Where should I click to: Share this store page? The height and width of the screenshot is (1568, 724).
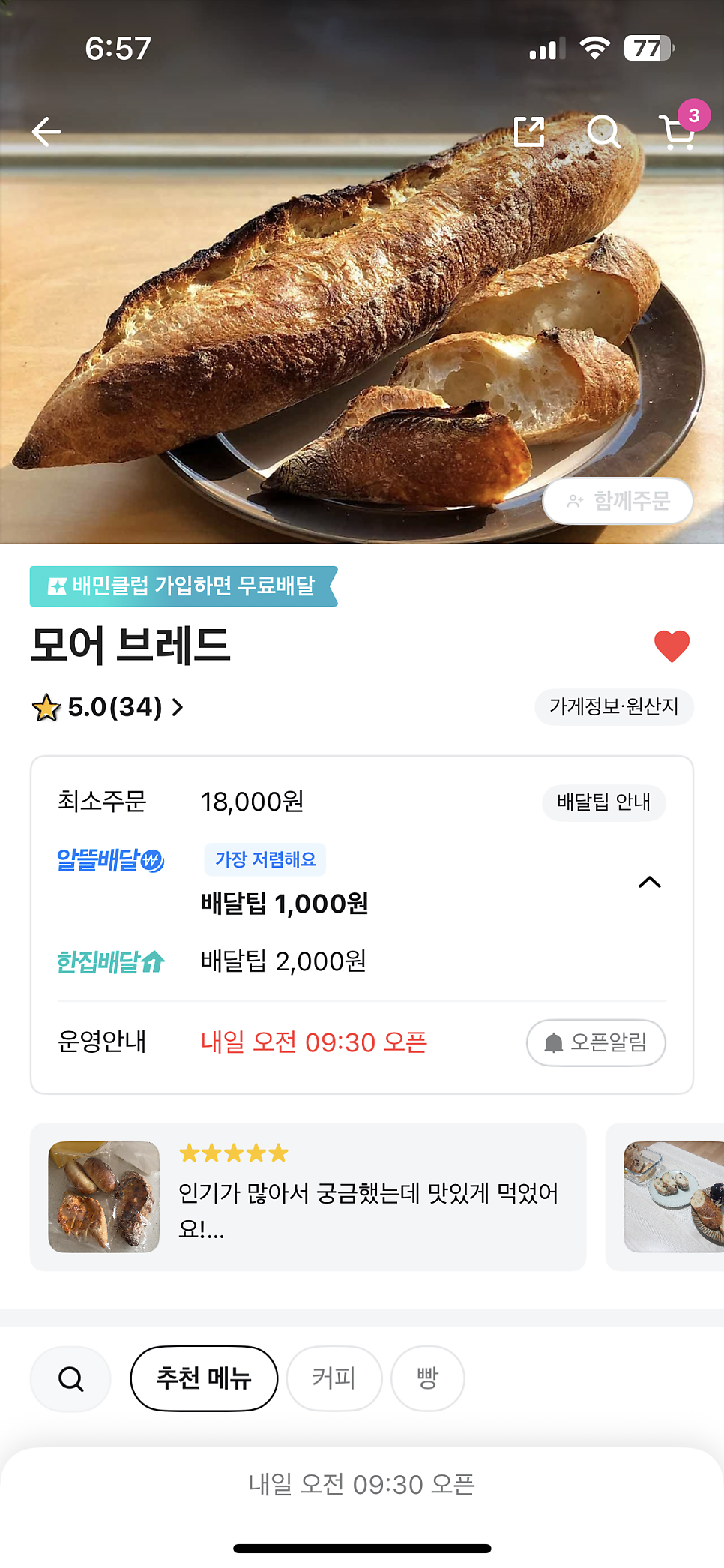pyautogui.click(x=529, y=132)
